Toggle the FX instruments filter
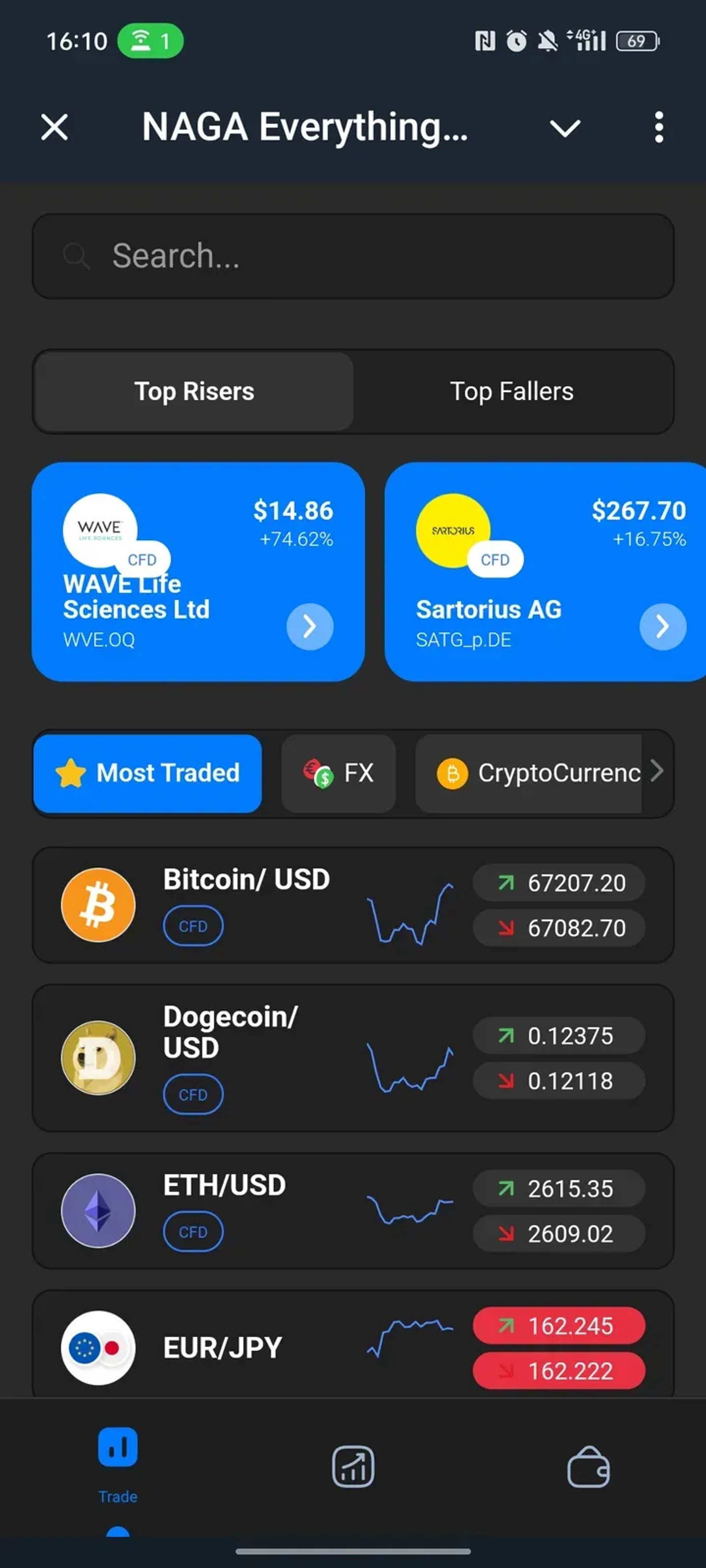The height and width of the screenshot is (1568, 706). coord(338,773)
